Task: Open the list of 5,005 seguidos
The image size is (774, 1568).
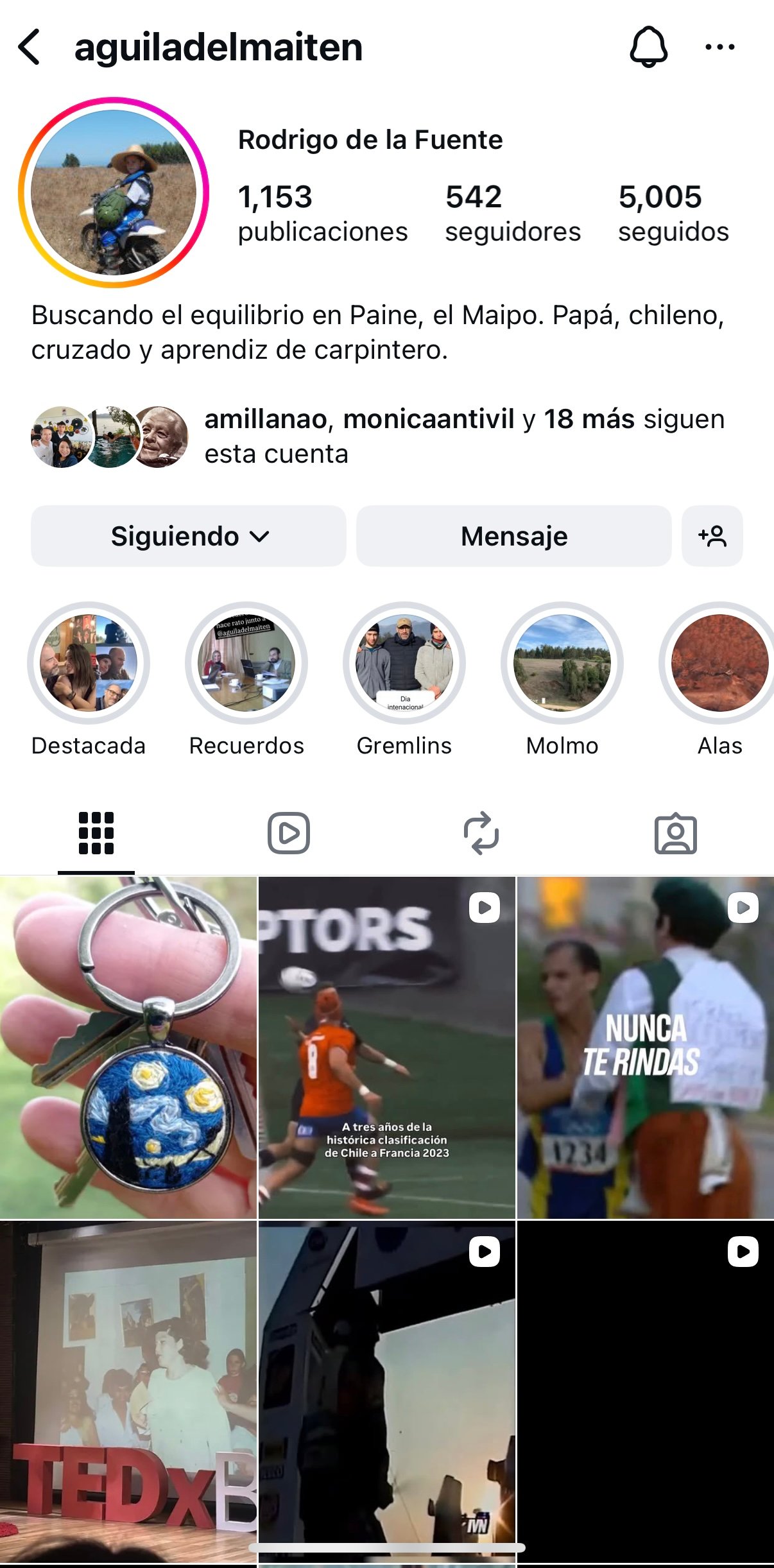Action: coord(673,213)
